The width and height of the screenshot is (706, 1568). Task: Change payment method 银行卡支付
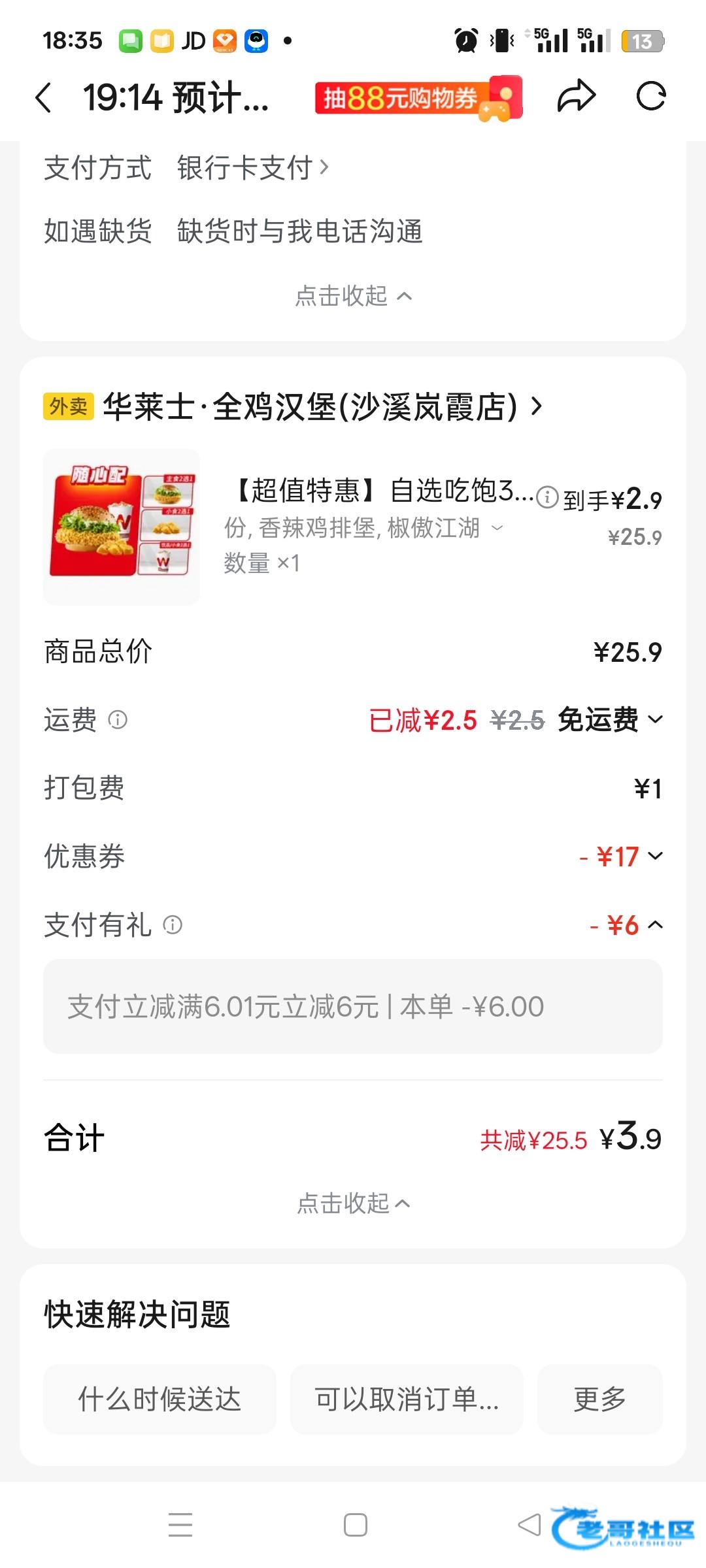(x=252, y=168)
